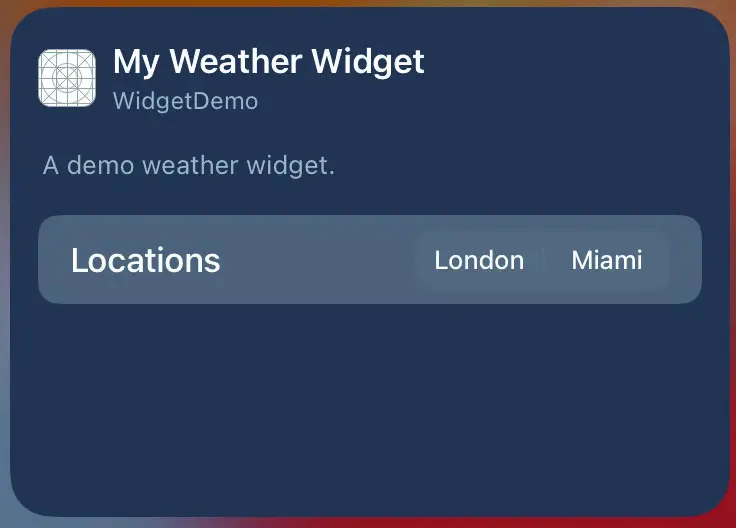Select Miami in the Locations control
Image resolution: width=736 pixels, height=528 pixels.
(x=606, y=261)
